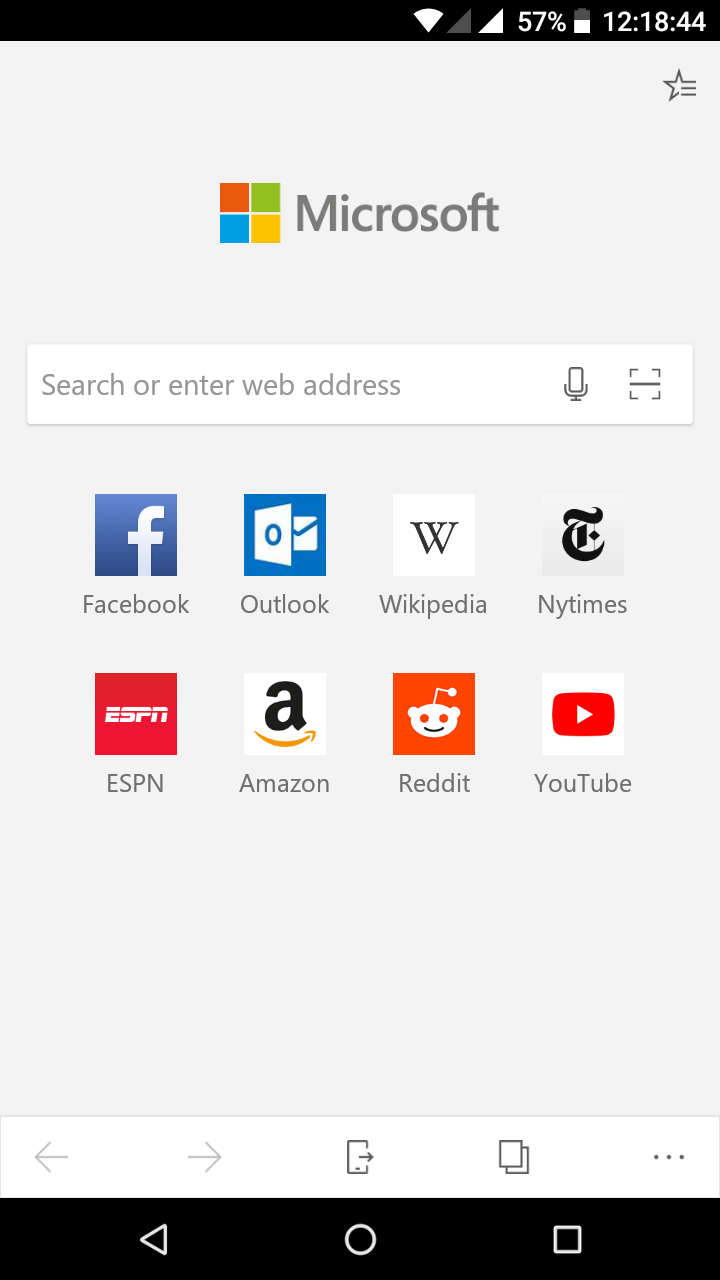
Task: Open the recent apps view
Action: [x=567, y=1240]
